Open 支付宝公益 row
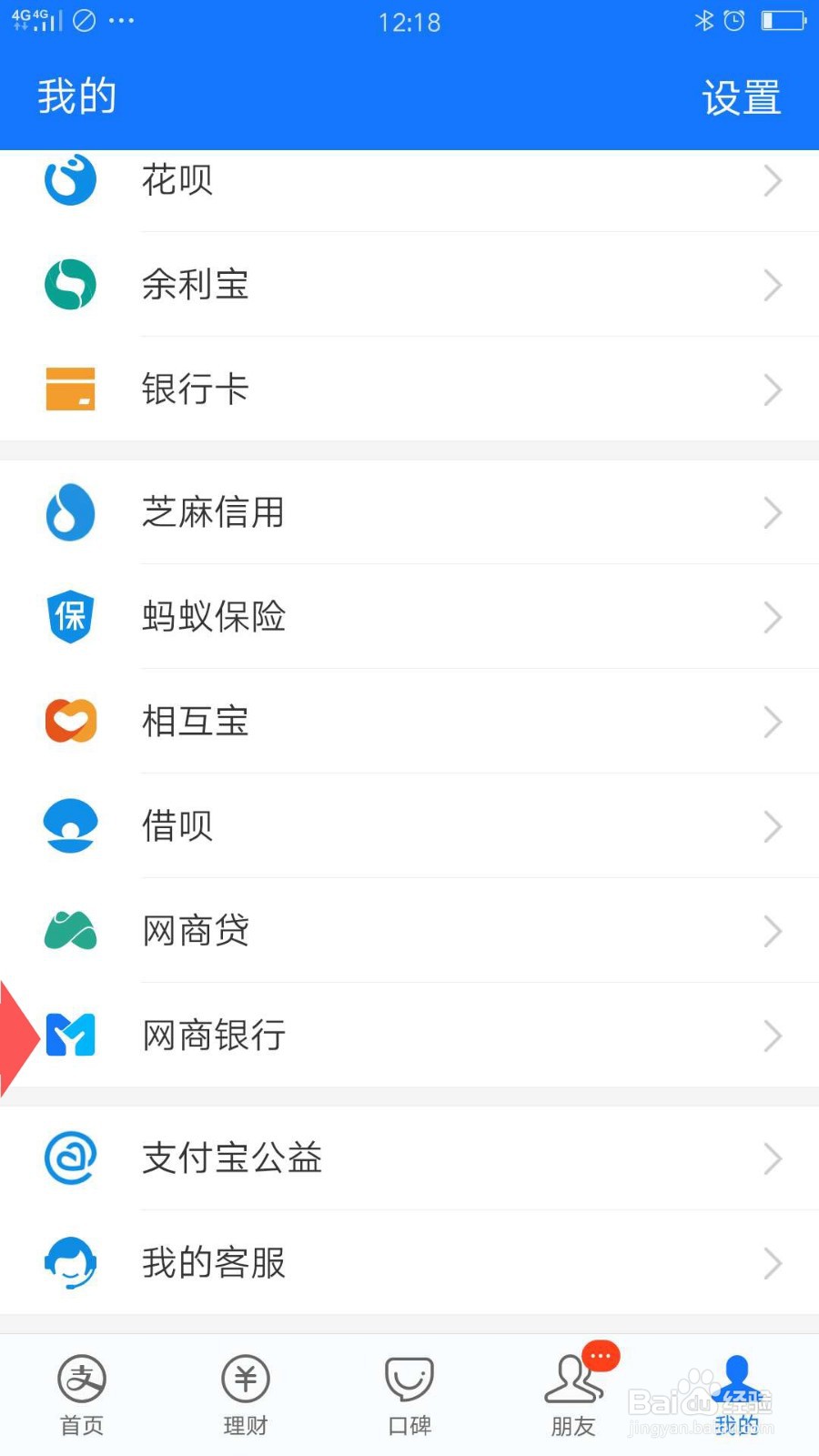The width and height of the screenshot is (819, 1456). click(409, 1158)
